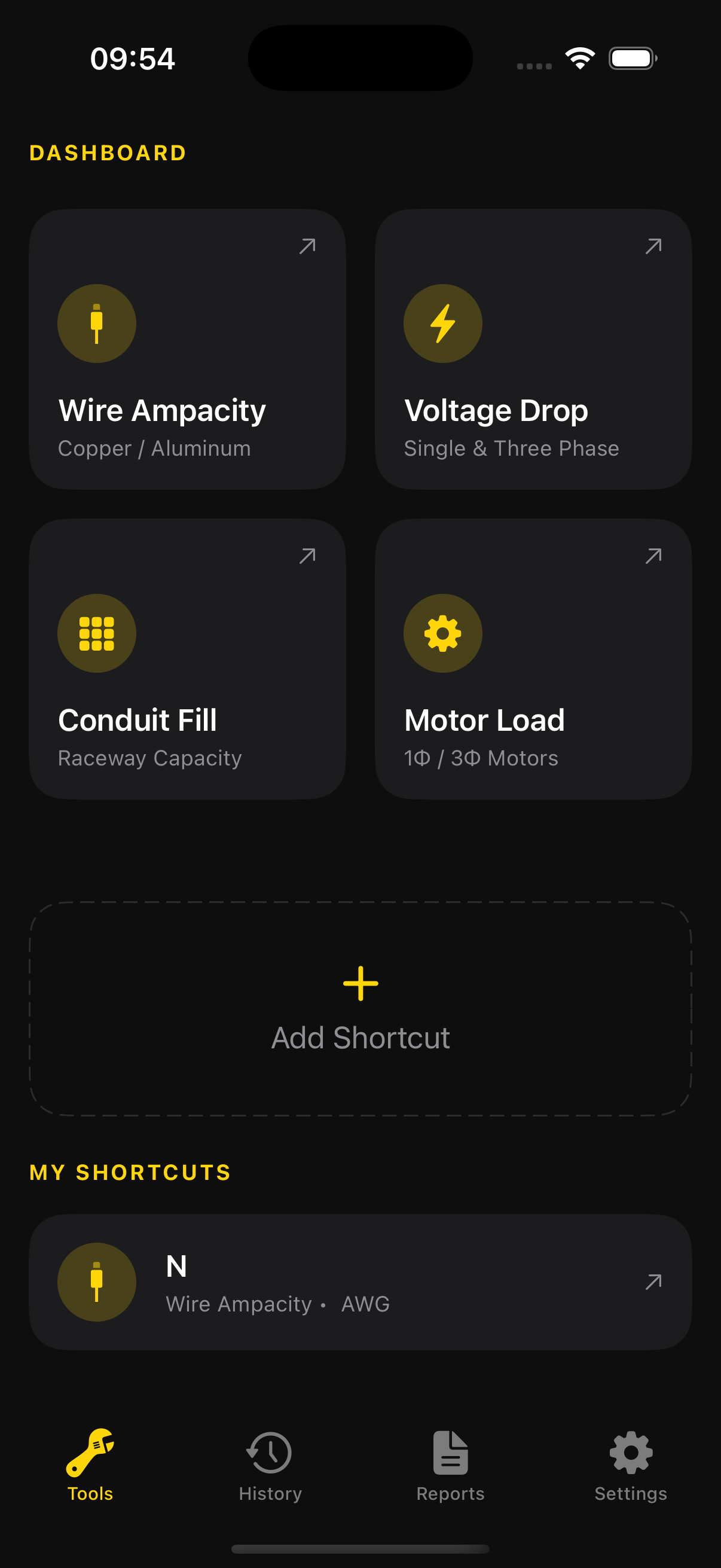Open Conduit Fill in full view arrow
Screen dimensions: 721x1568
307,554
